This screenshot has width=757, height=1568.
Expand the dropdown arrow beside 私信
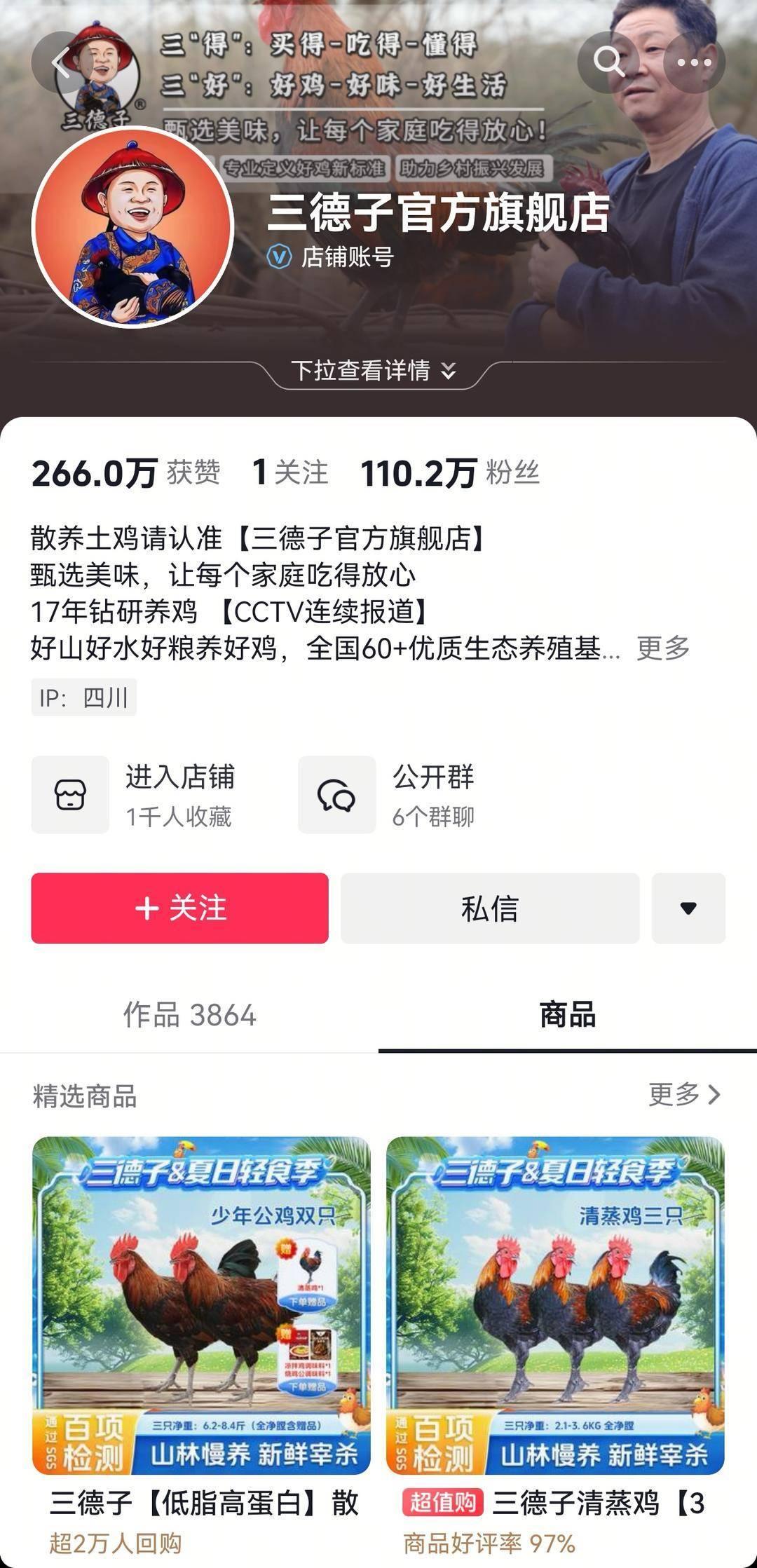tap(688, 908)
